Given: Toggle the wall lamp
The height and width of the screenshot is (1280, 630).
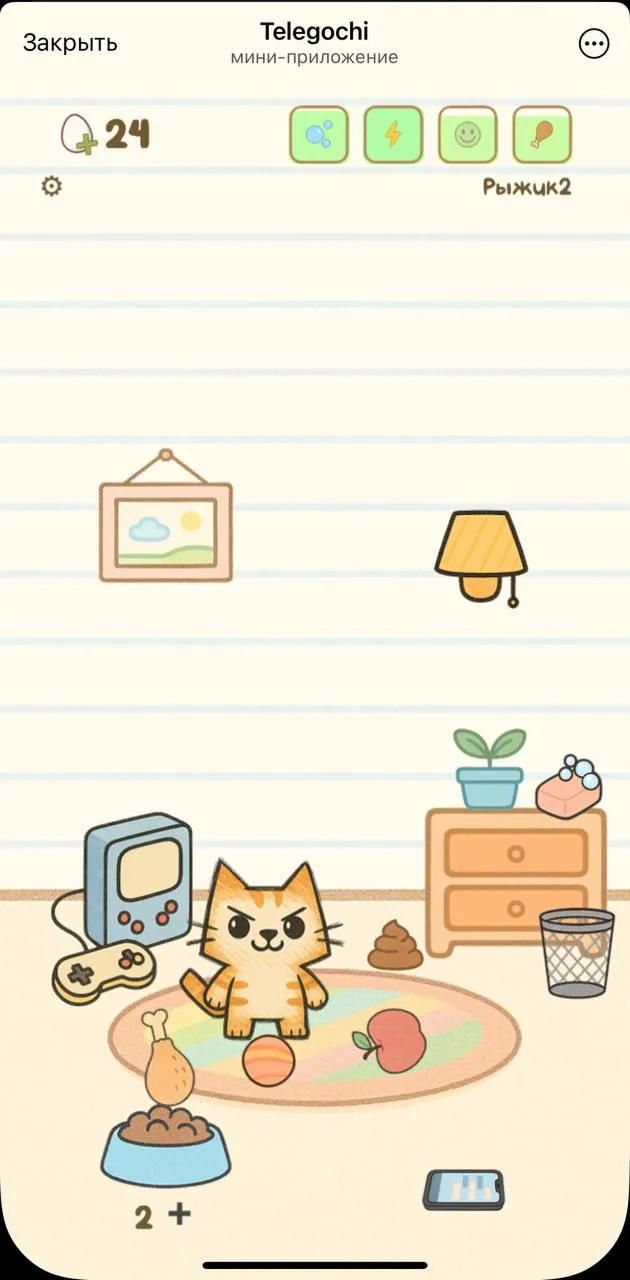Looking at the screenshot, I should point(481,555).
